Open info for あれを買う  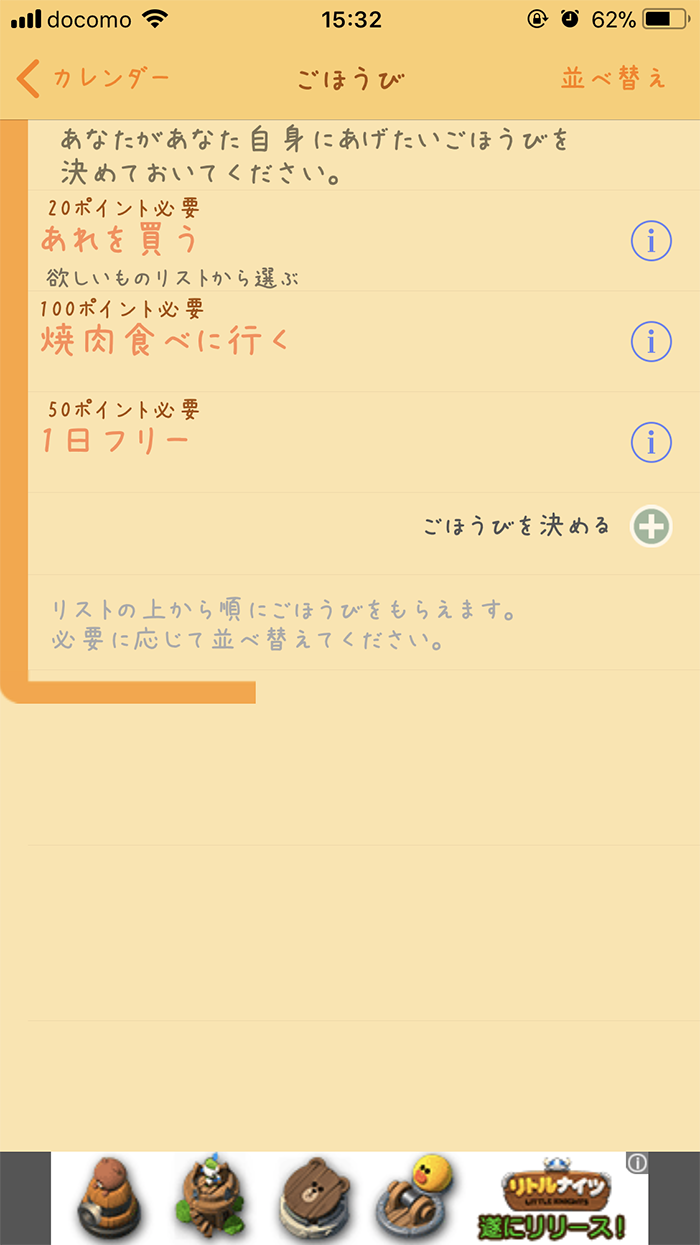pos(651,241)
